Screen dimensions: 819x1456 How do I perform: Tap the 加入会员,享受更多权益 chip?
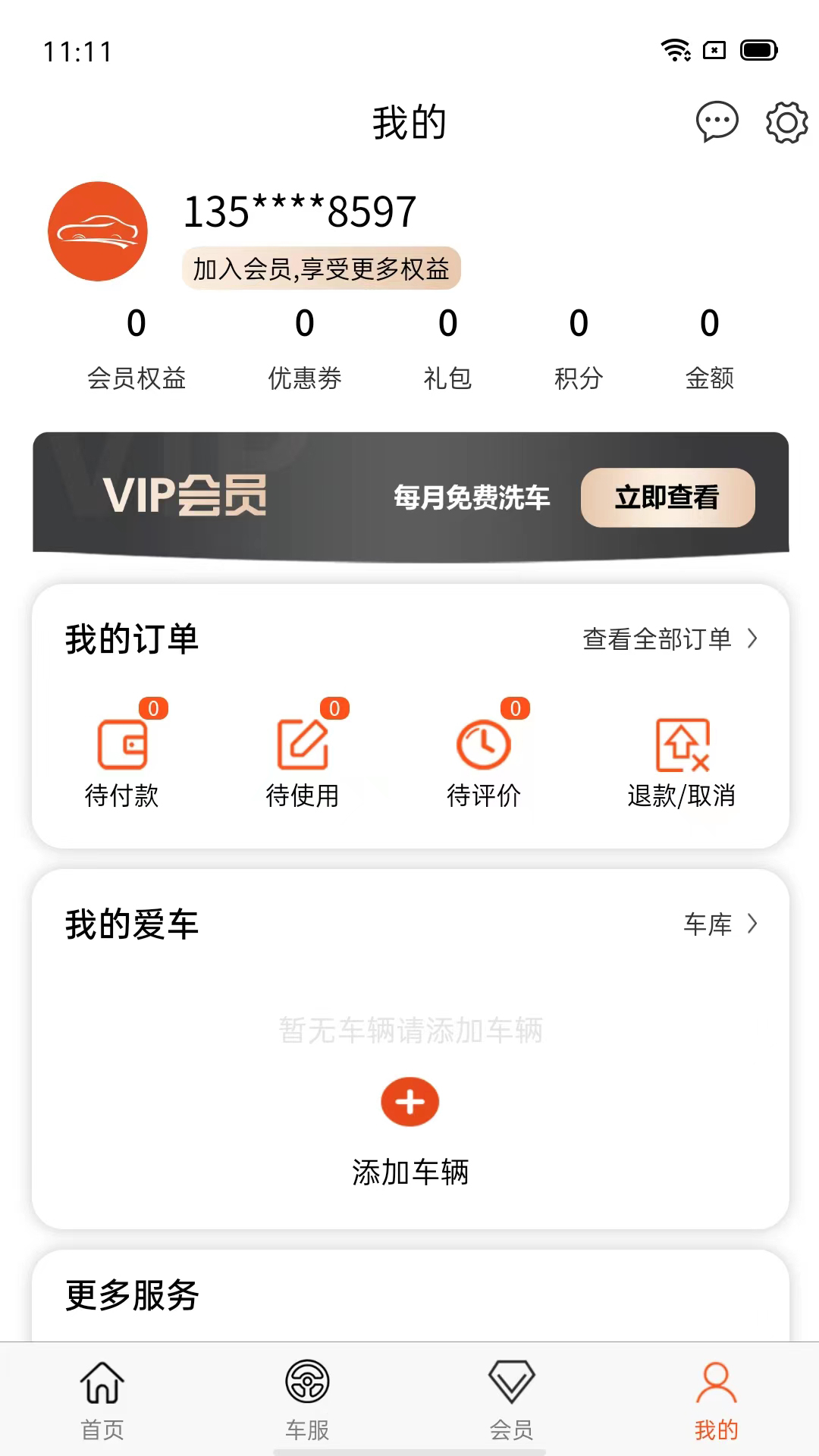pos(321,268)
